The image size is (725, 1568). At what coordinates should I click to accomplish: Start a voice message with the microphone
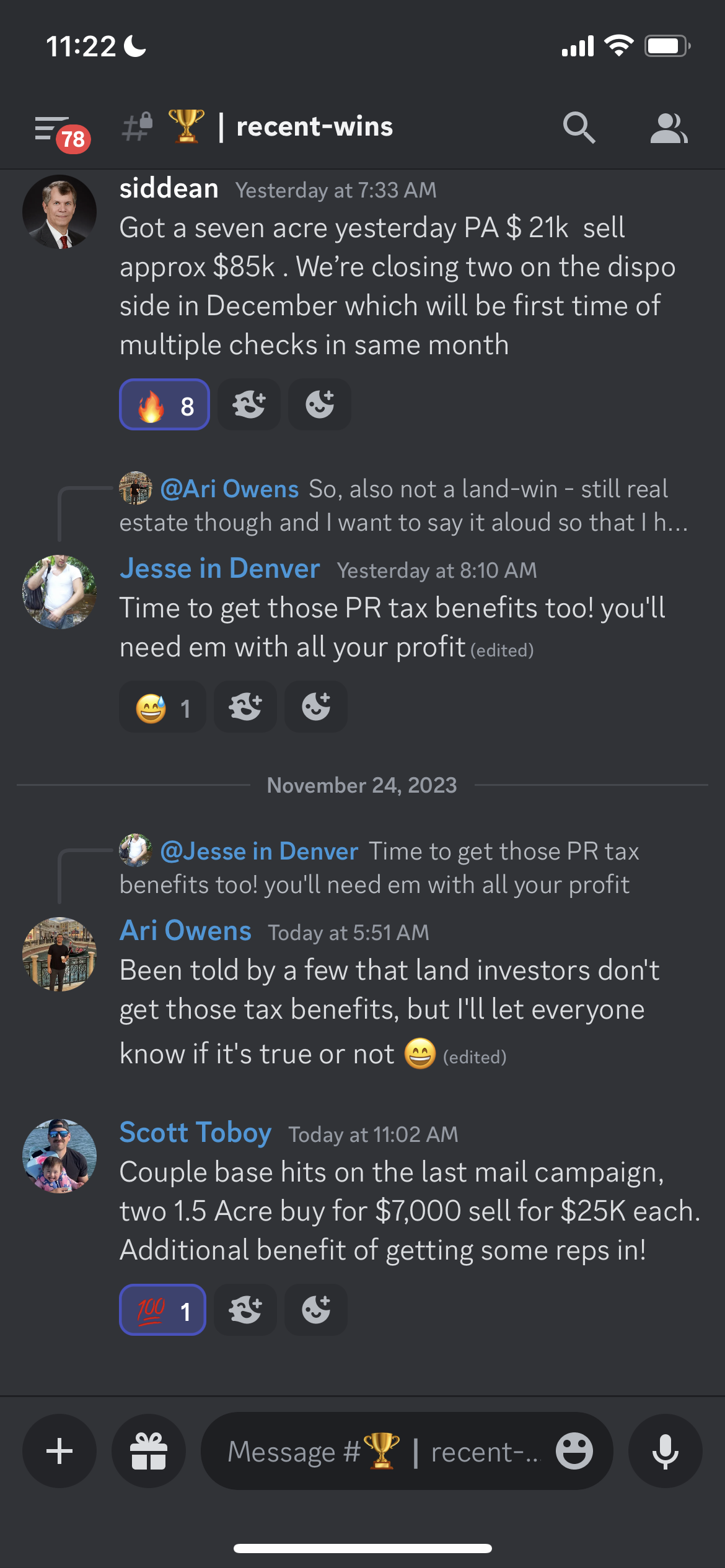pos(665,1451)
